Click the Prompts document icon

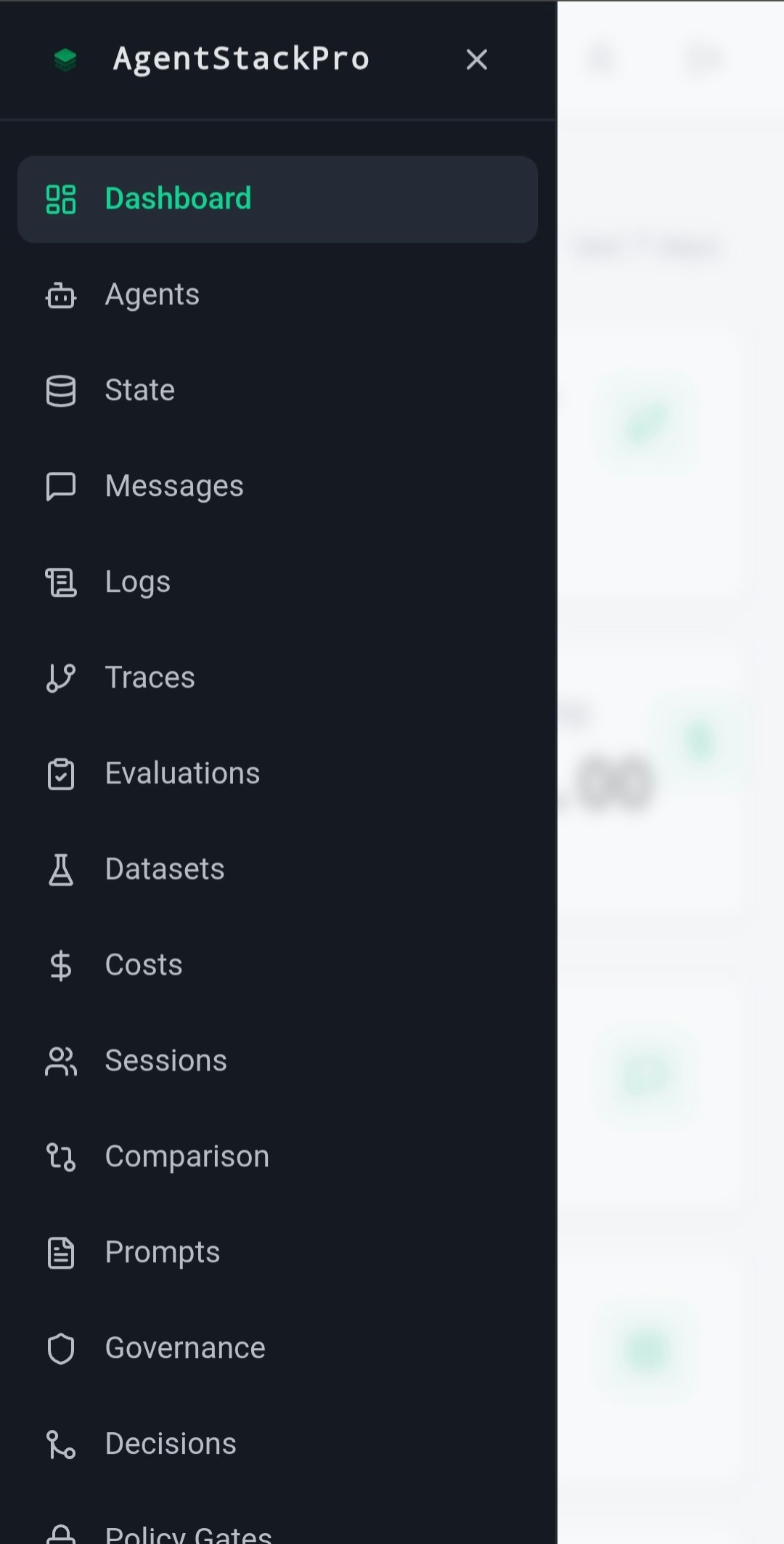tap(60, 1252)
